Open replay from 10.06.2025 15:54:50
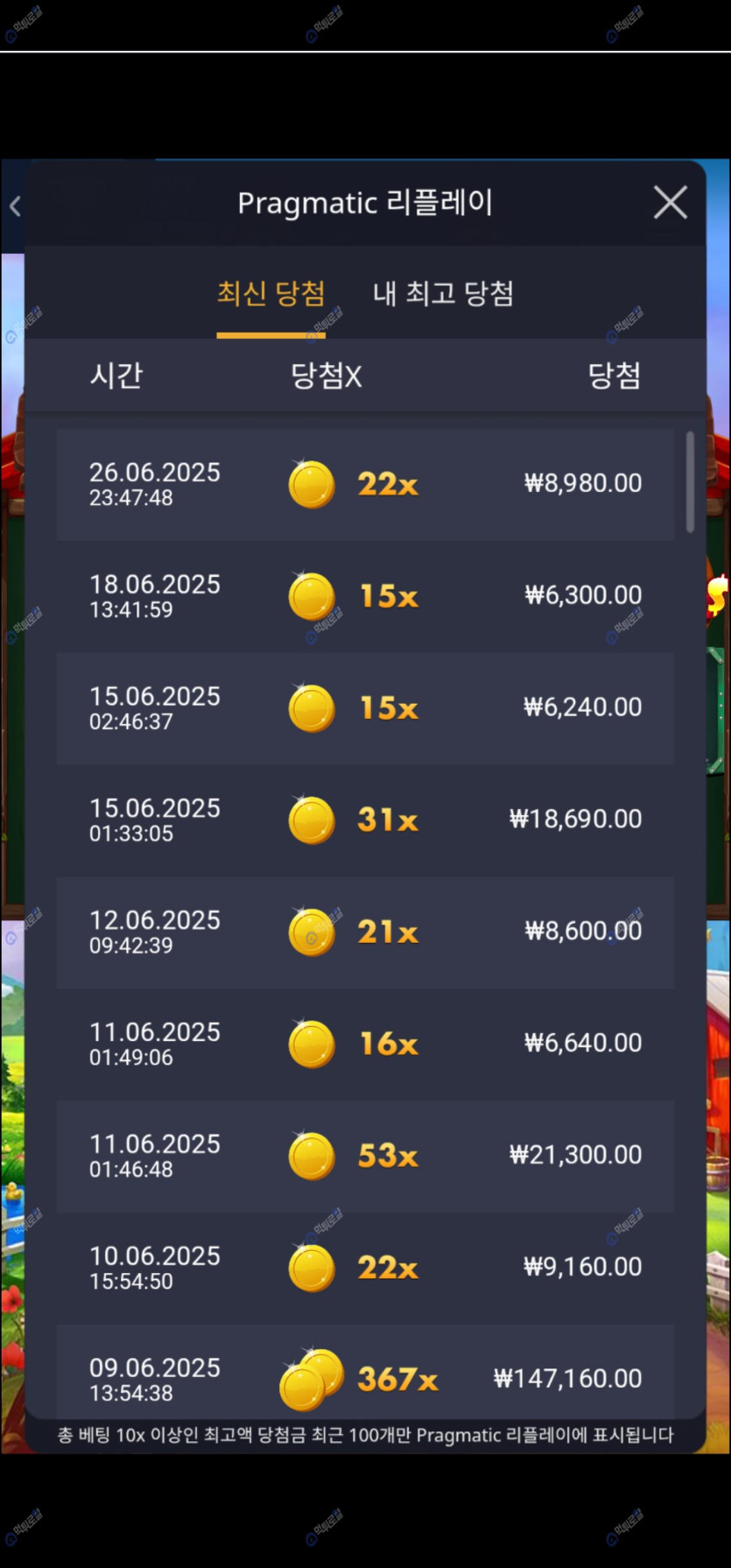This screenshot has height=1568, width=731. pyautogui.click(x=365, y=1269)
